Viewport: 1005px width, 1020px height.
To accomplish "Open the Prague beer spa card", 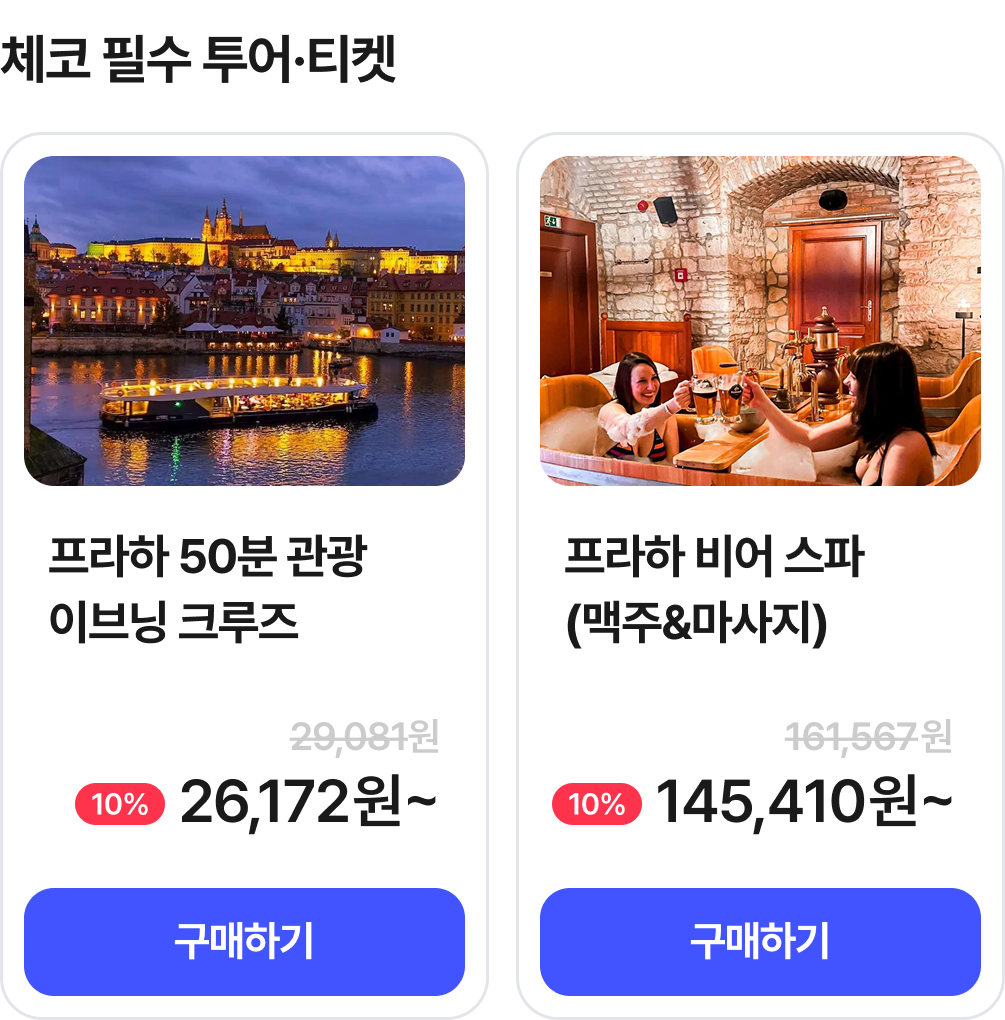I will coord(760,320).
